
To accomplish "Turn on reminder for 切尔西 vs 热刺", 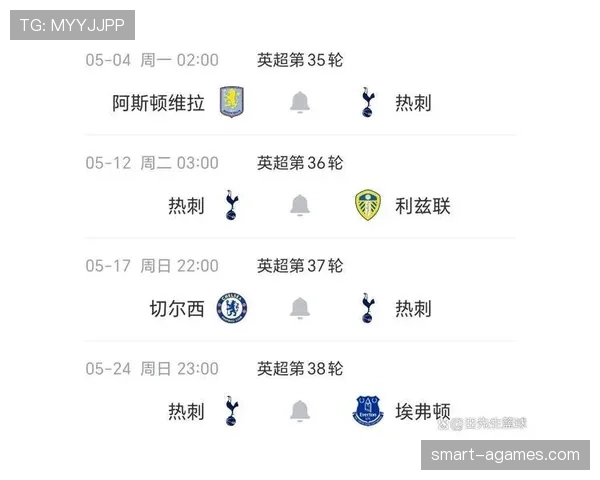I will pos(299,308).
